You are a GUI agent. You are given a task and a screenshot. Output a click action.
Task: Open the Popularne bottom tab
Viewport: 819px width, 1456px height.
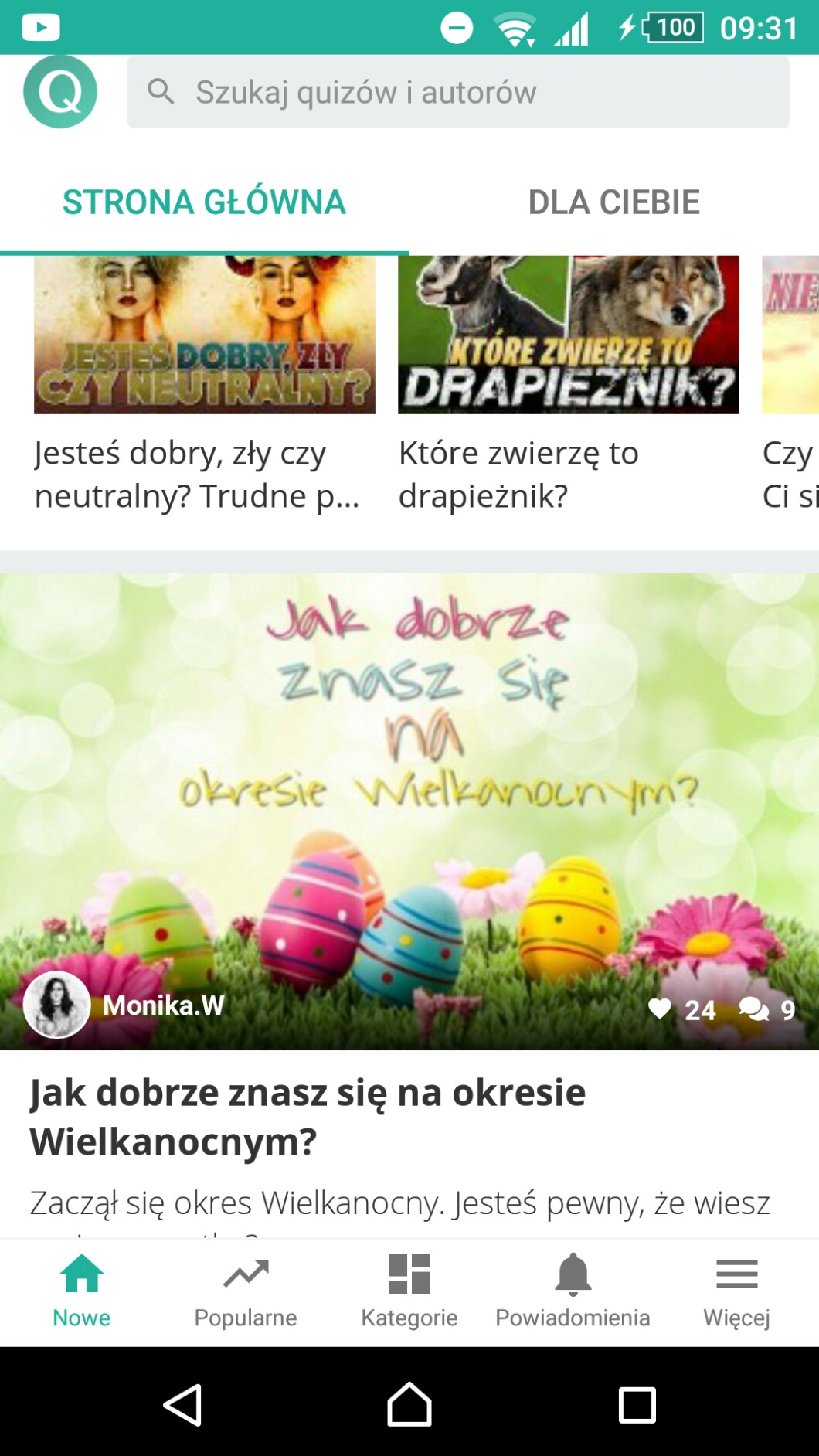tap(246, 1291)
